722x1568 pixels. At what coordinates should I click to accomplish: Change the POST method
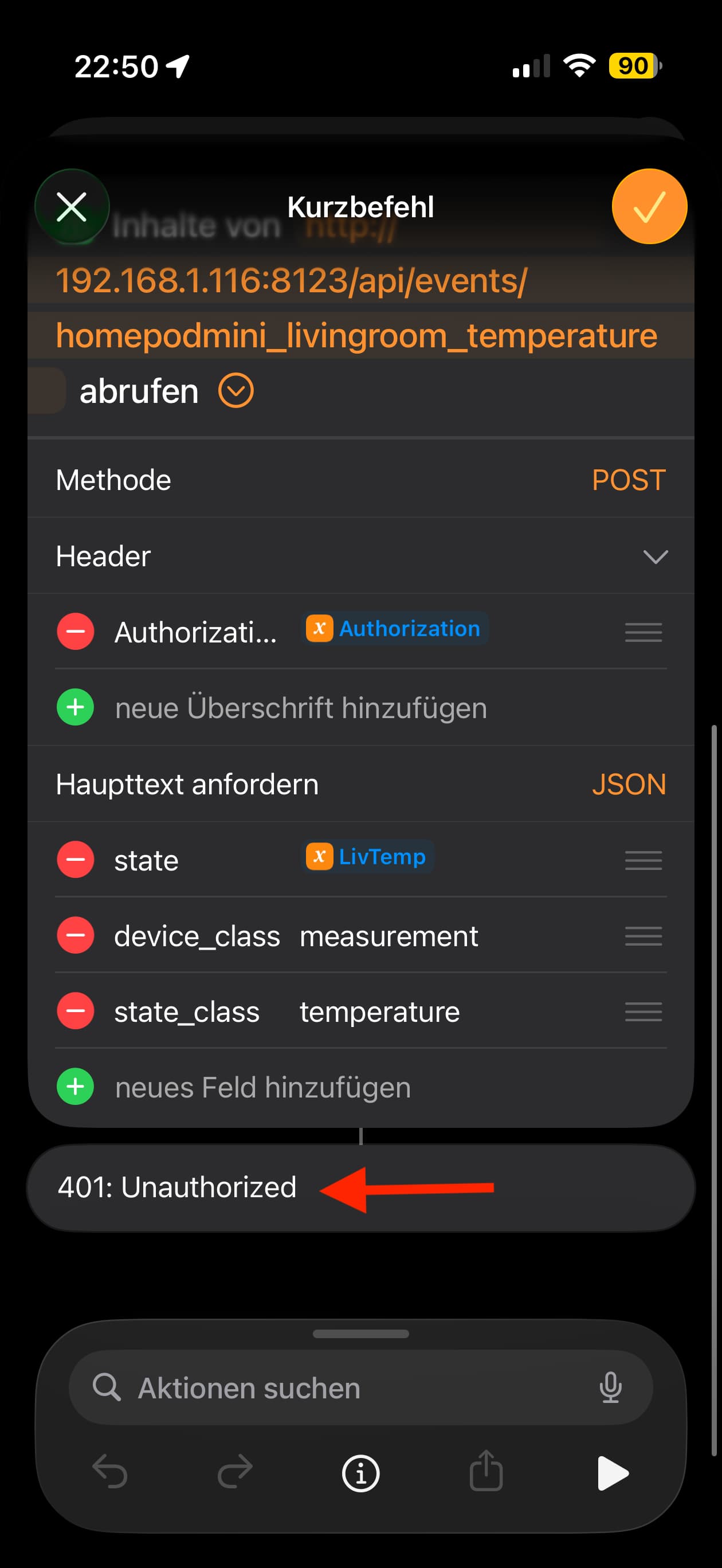coord(628,480)
